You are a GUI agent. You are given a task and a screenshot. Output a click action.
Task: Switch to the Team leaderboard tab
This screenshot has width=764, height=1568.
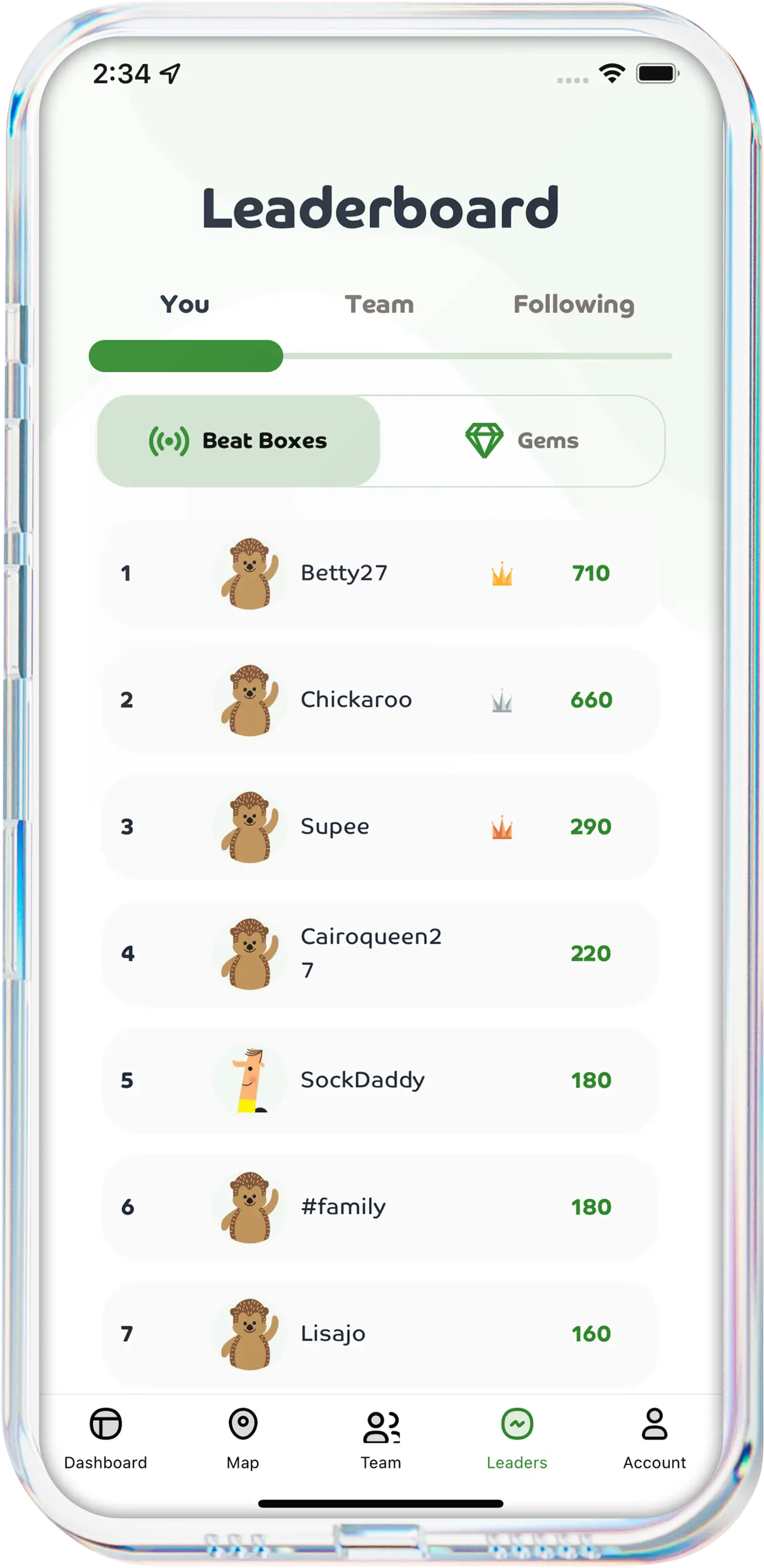[380, 304]
